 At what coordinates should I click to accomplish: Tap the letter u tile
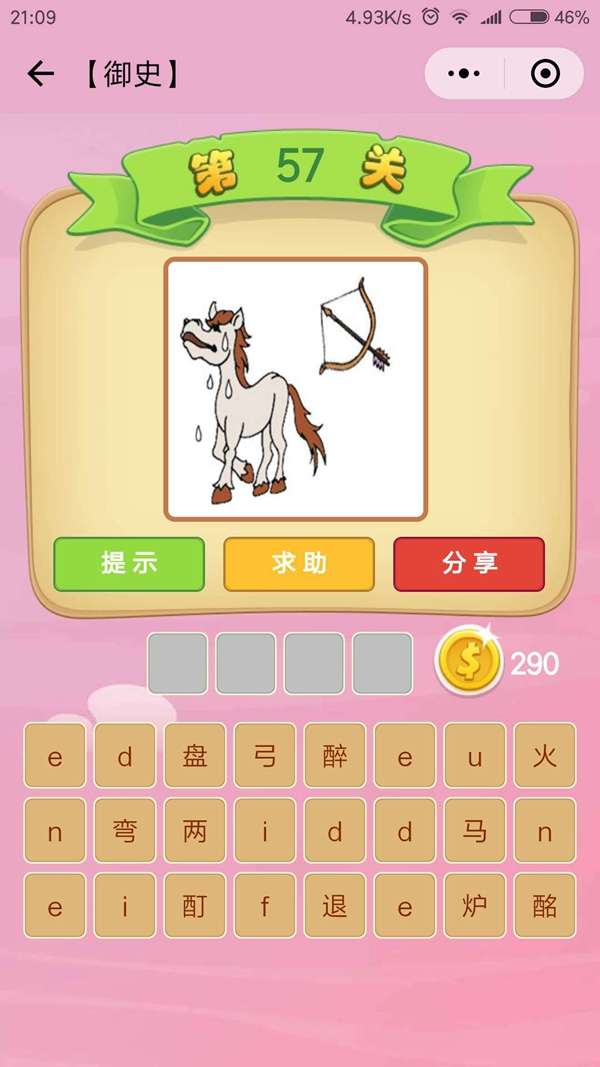click(475, 756)
